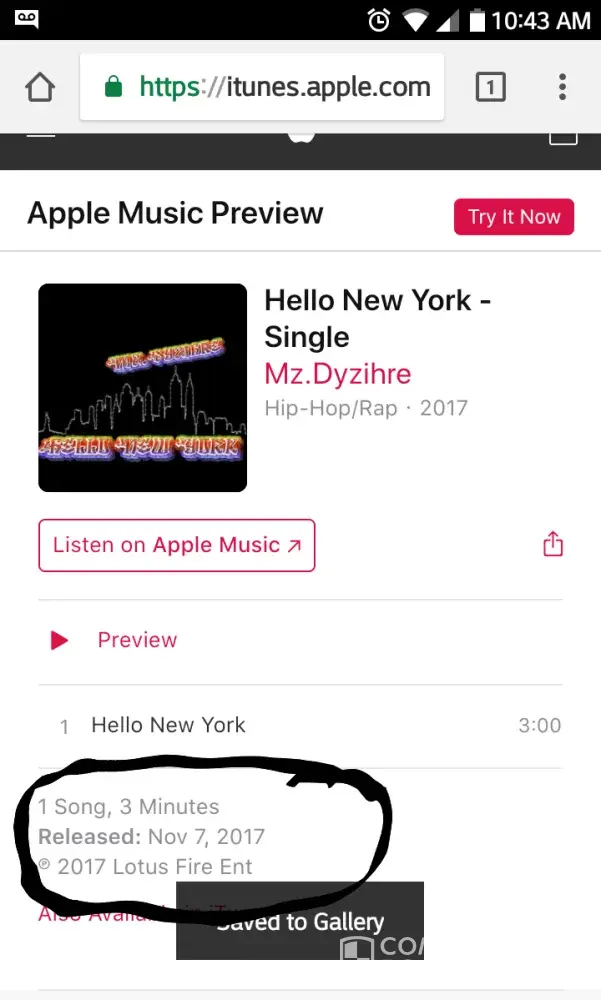Tap Listen on Apple Music button
Screen dimensions: 601x1000
(x=177, y=545)
